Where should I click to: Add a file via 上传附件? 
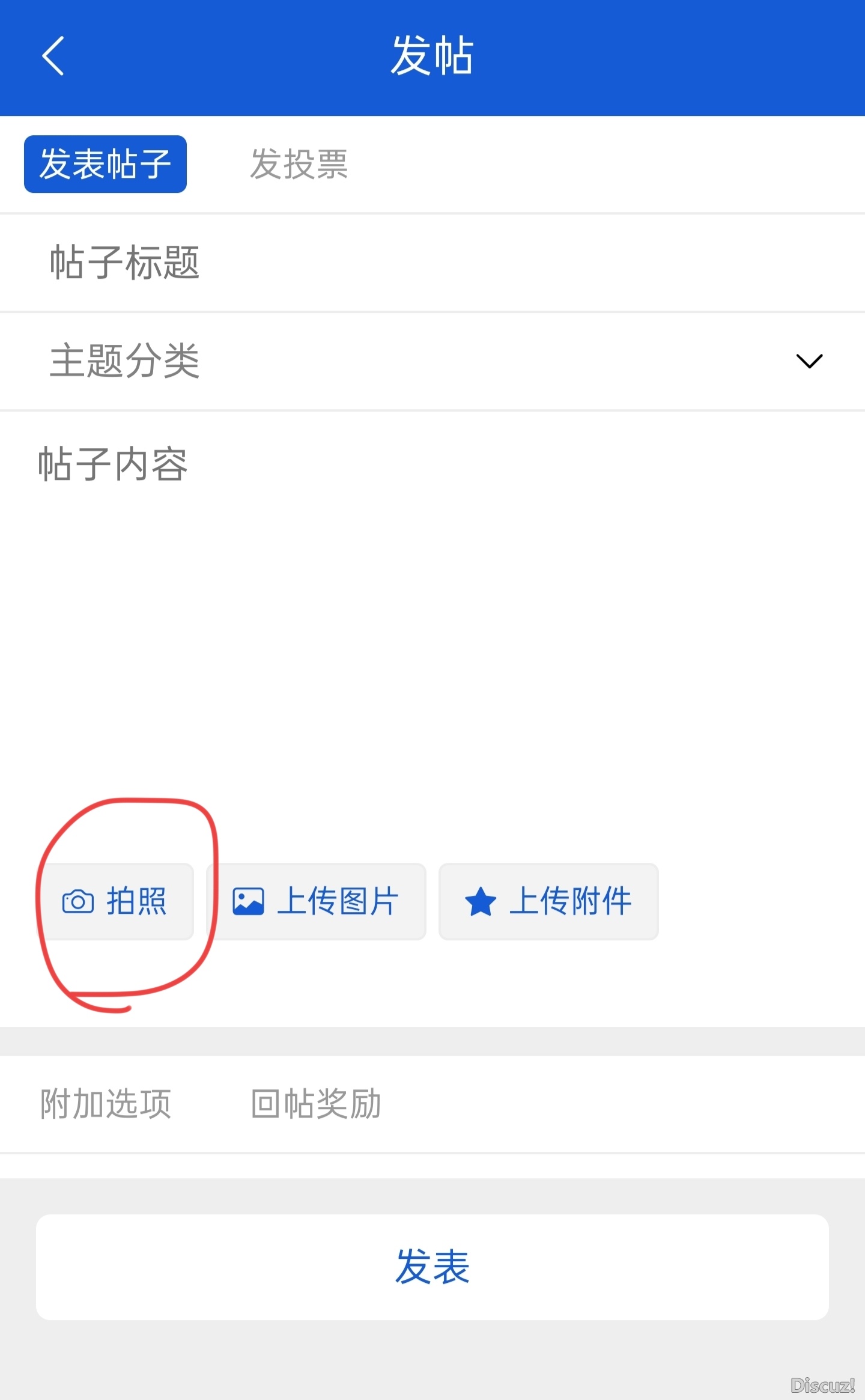(x=548, y=901)
